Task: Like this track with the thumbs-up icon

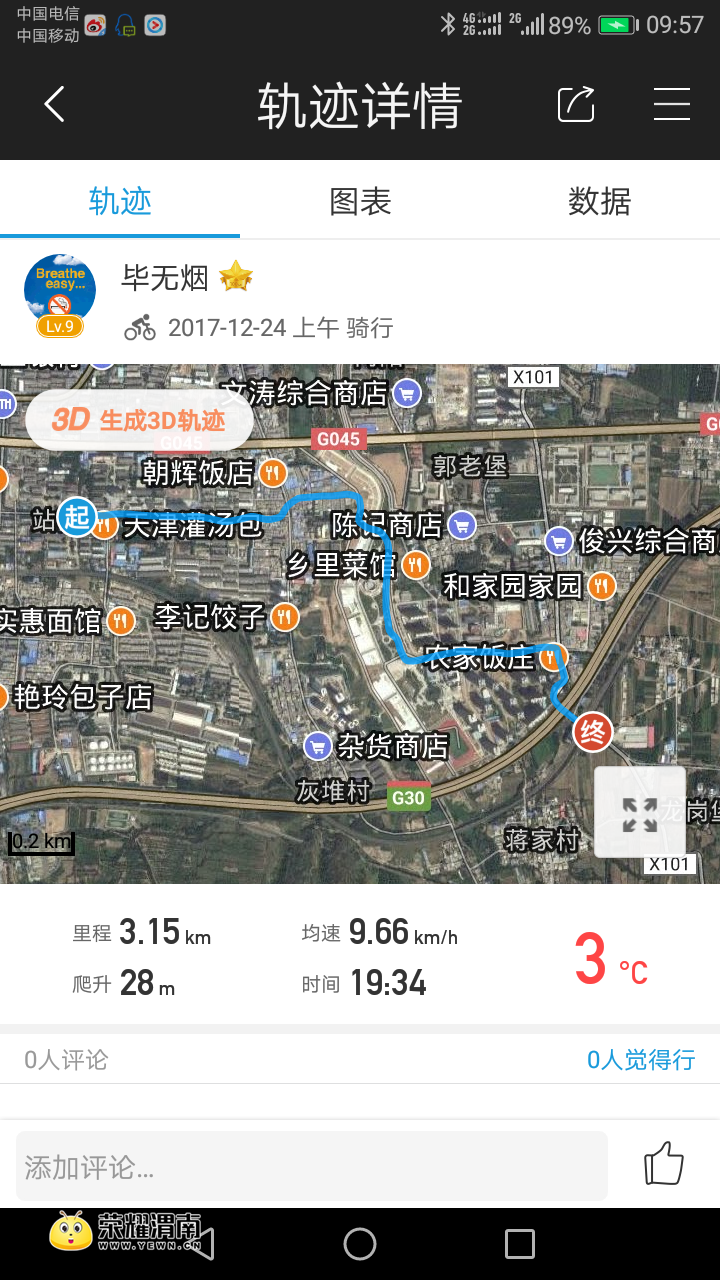Action: tap(663, 1165)
